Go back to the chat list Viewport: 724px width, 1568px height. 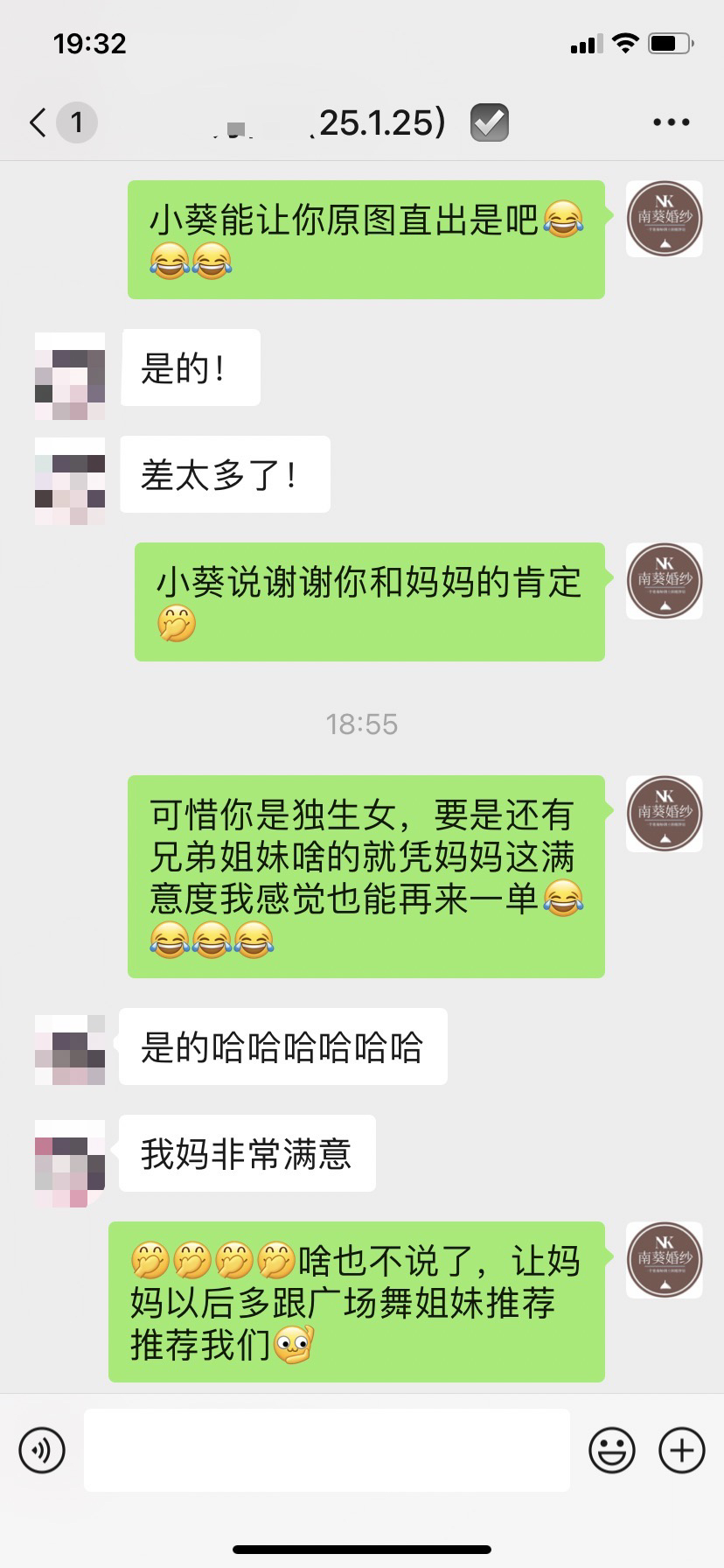pyautogui.click(x=37, y=122)
